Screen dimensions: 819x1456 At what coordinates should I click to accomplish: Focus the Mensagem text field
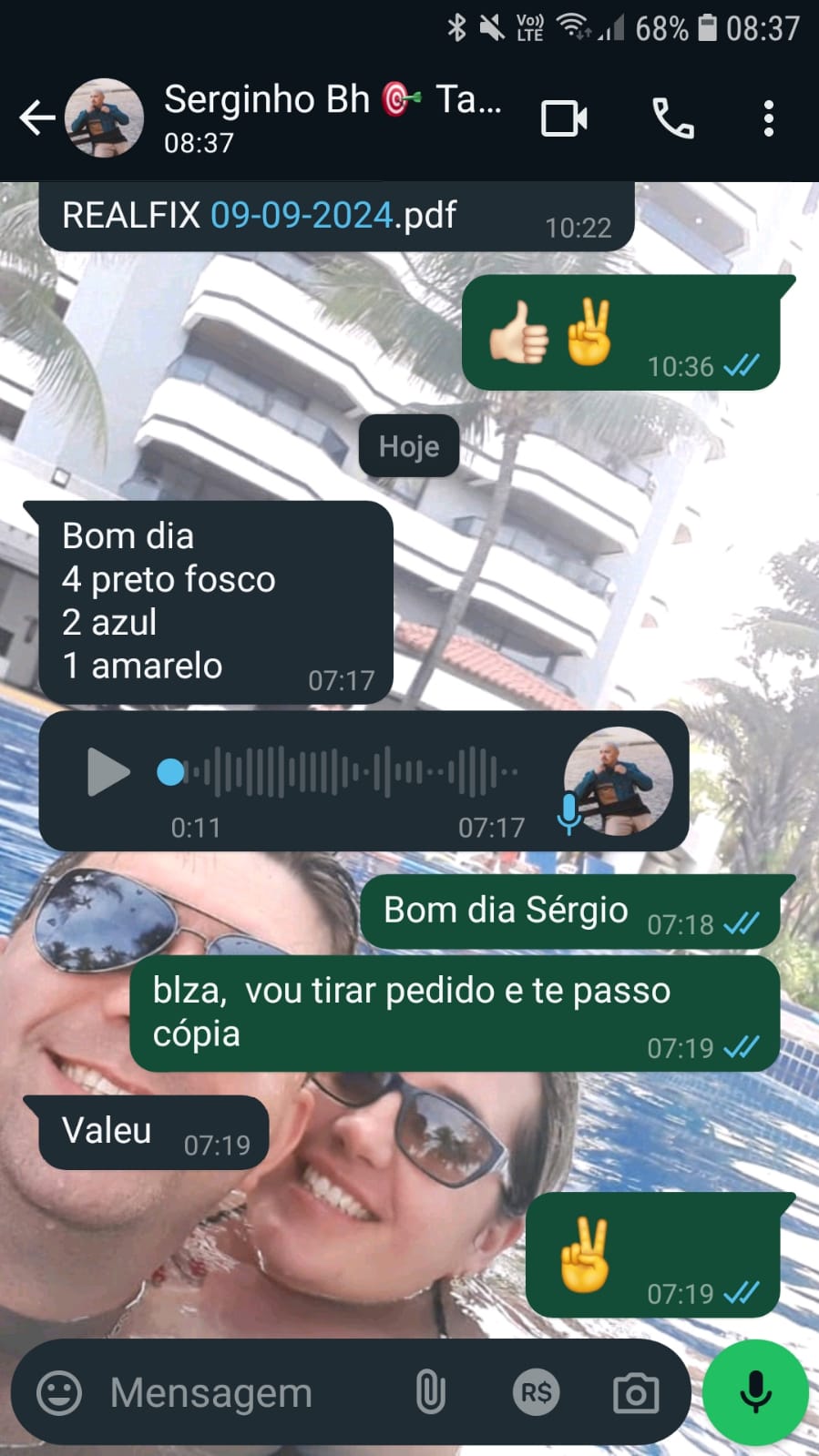(x=237, y=1392)
